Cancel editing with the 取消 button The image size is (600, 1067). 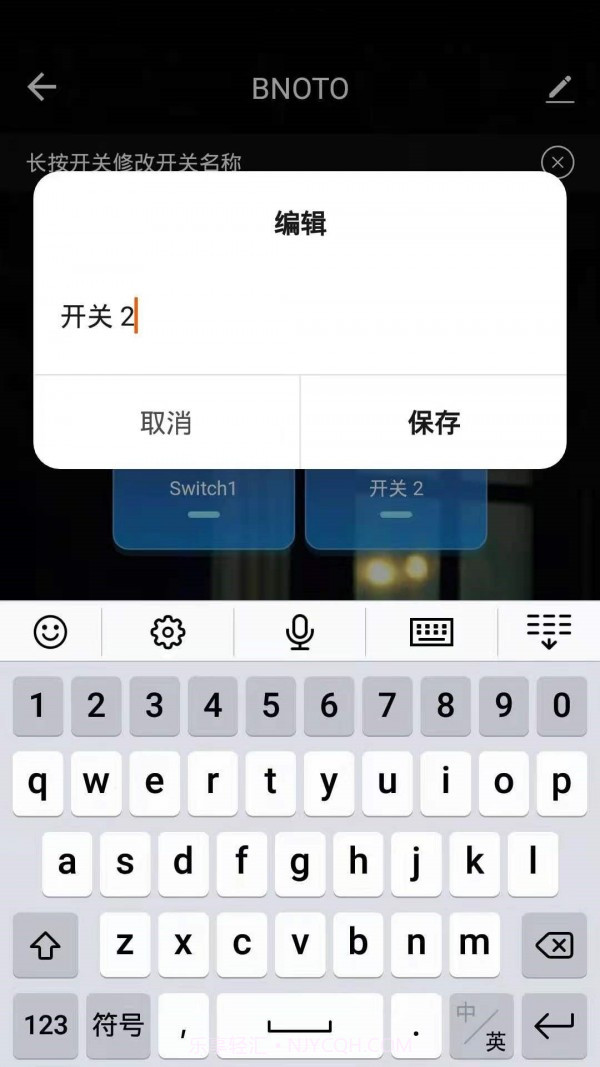[x=166, y=422]
